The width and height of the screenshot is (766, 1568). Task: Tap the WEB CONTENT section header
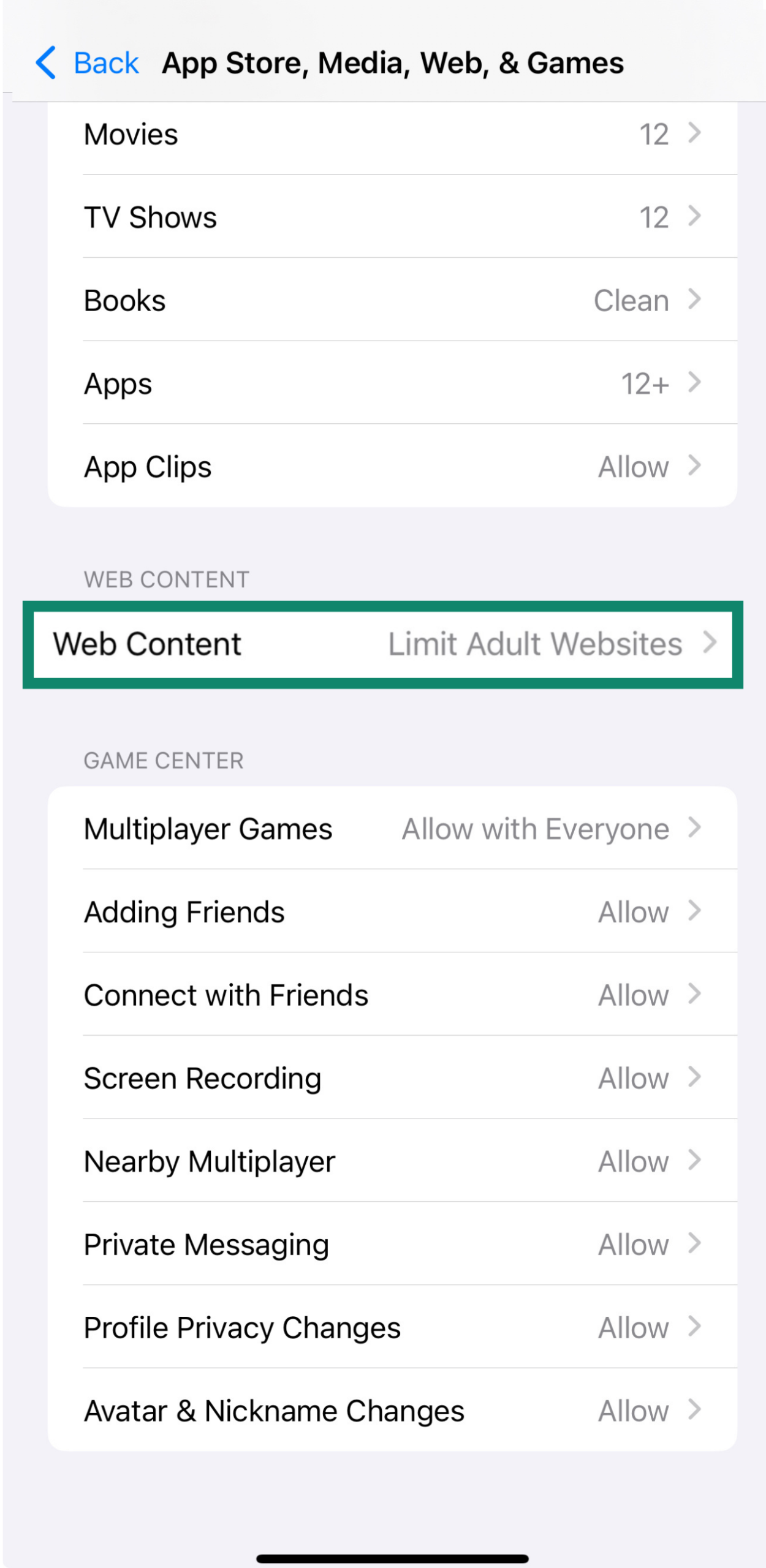167,579
